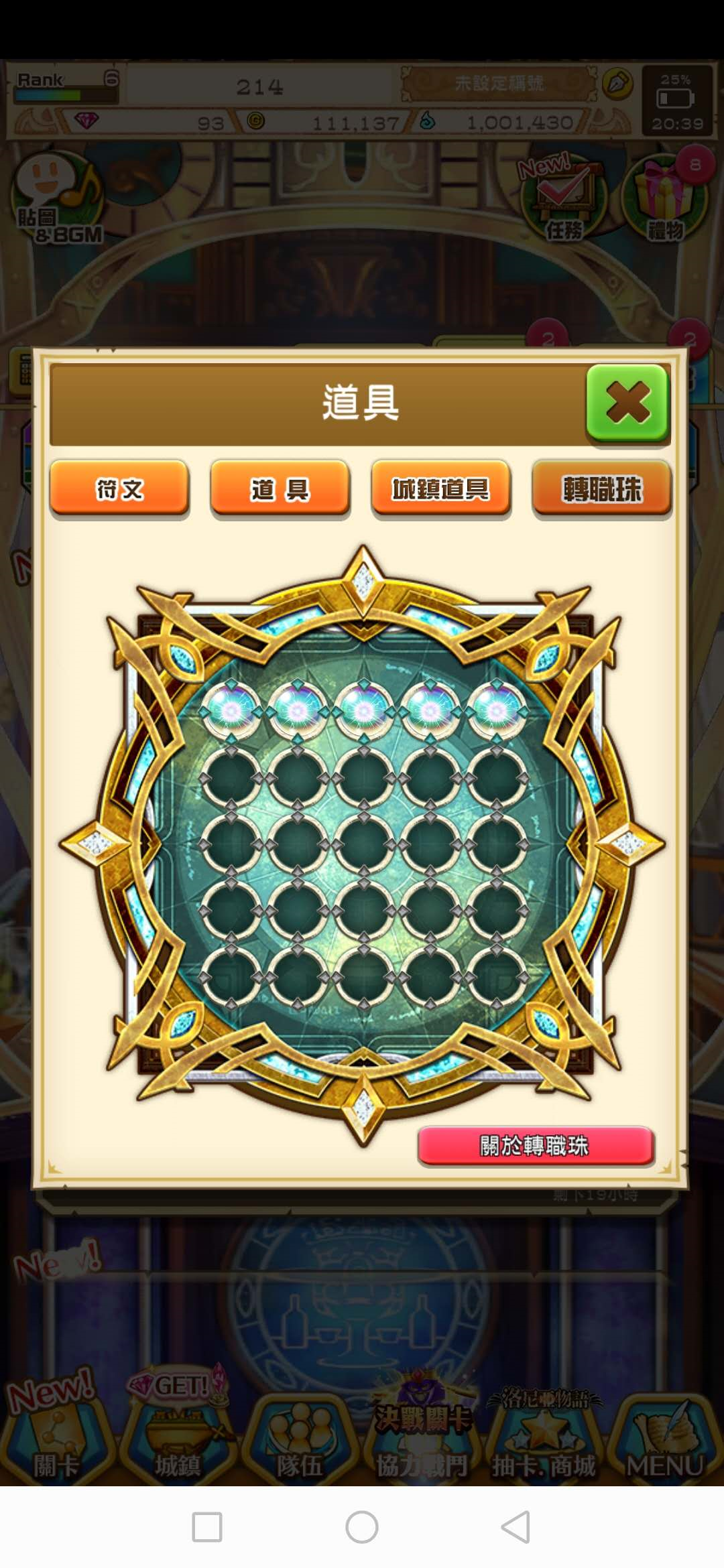Go to the system home screen
724x1568 pixels.
(362, 1527)
